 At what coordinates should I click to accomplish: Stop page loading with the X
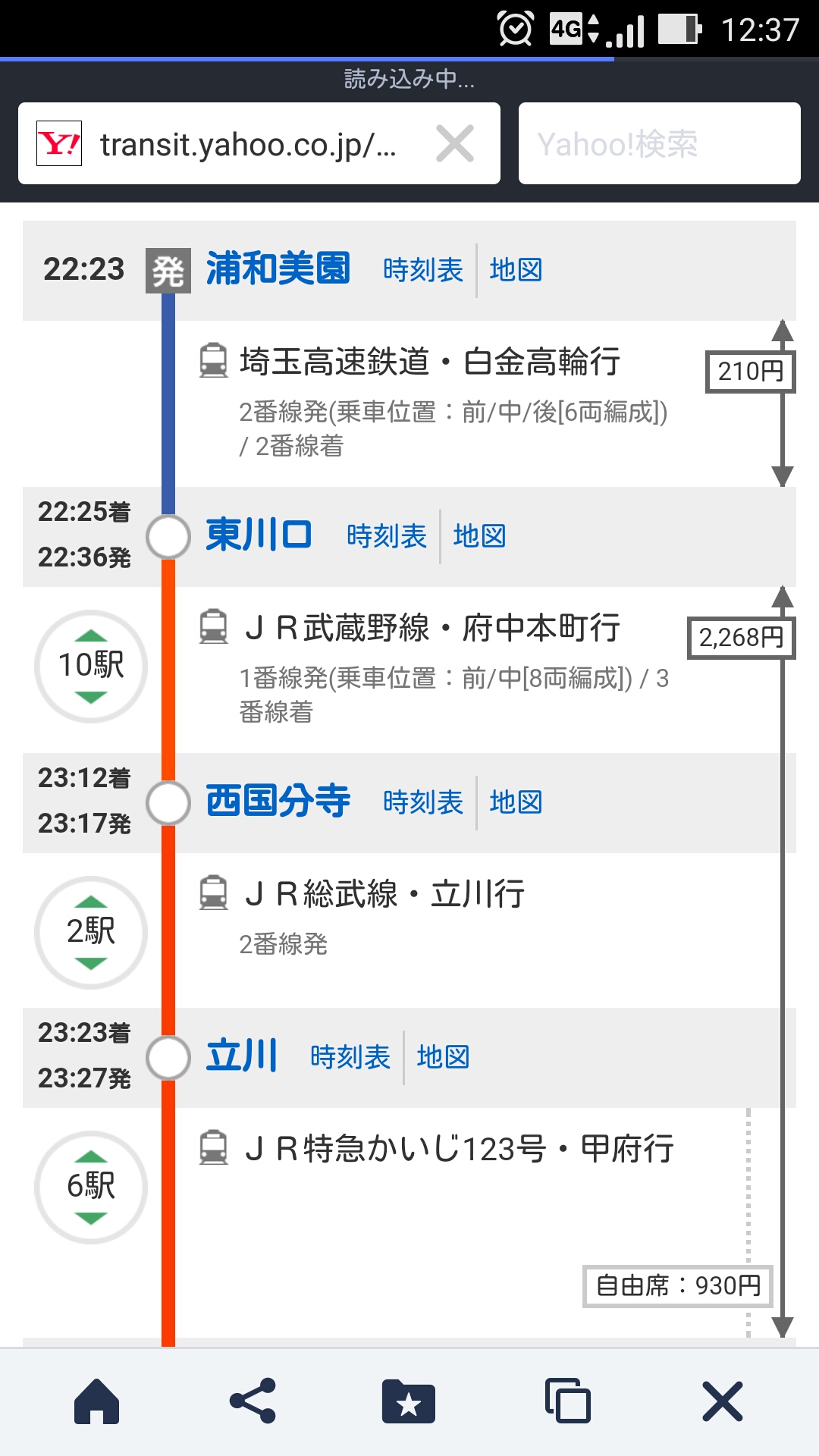coord(455,143)
